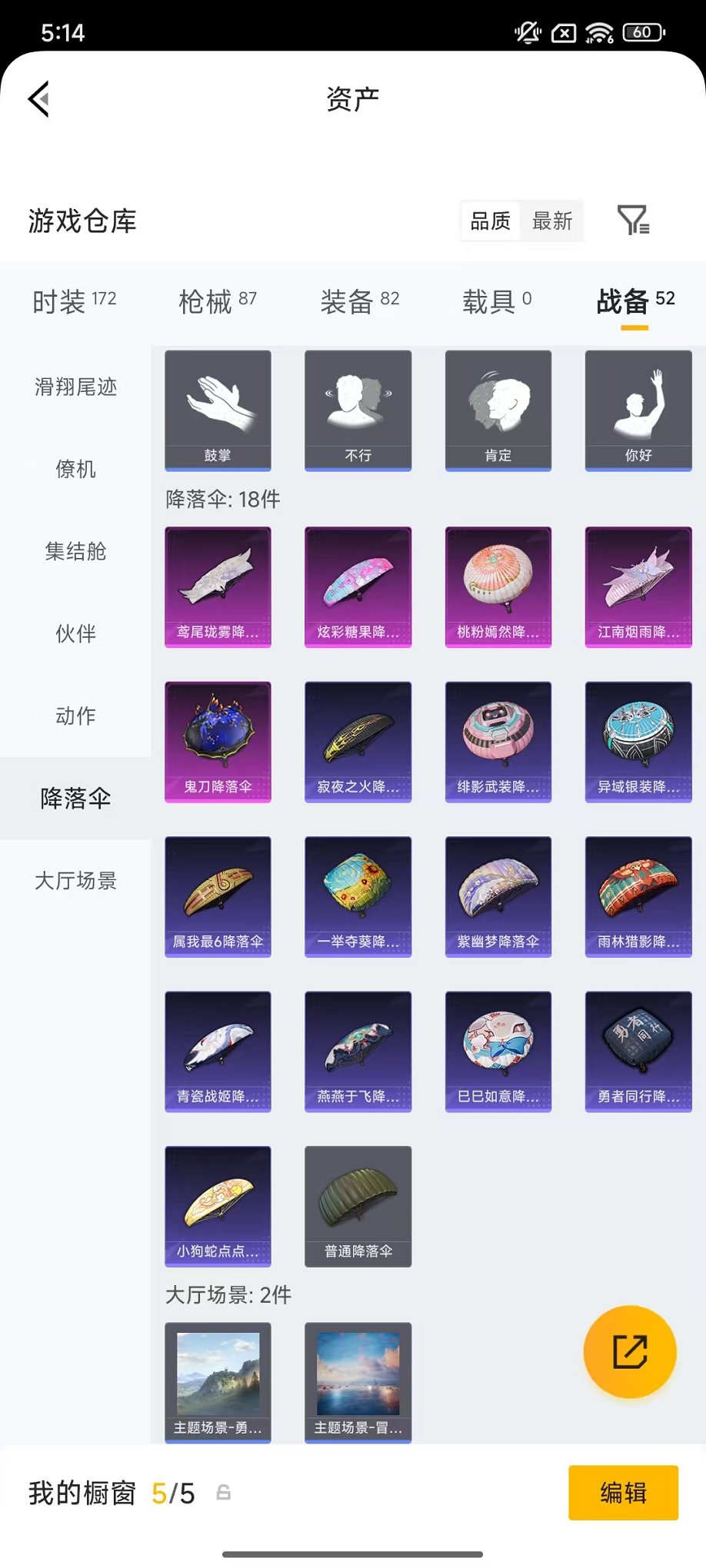Switch to the 枪械 tab
706x1568 pixels.
217,301
